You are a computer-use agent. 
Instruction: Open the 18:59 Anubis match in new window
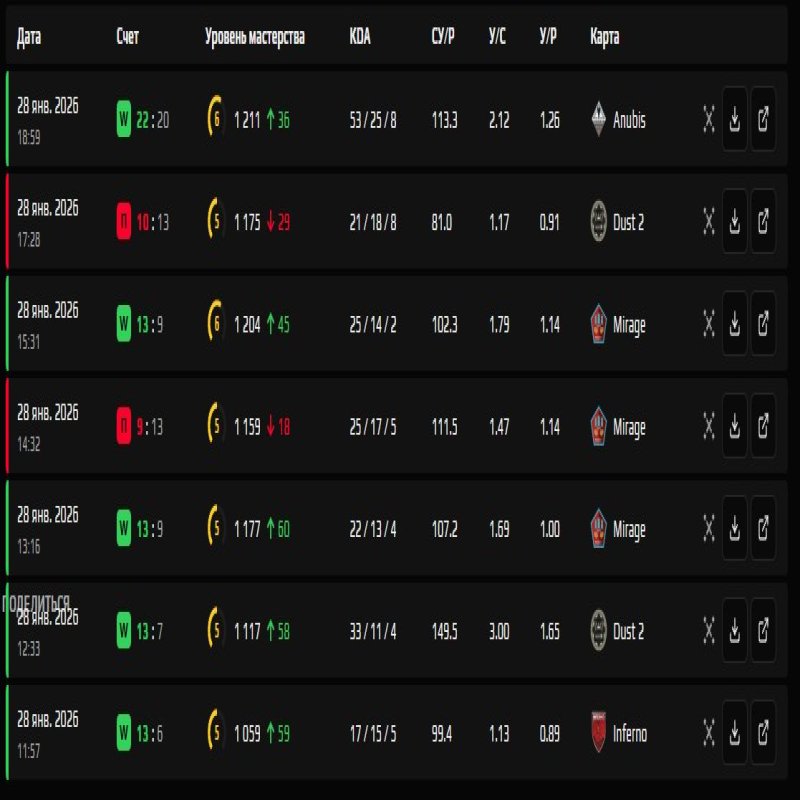pyautogui.click(x=763, y=120)
